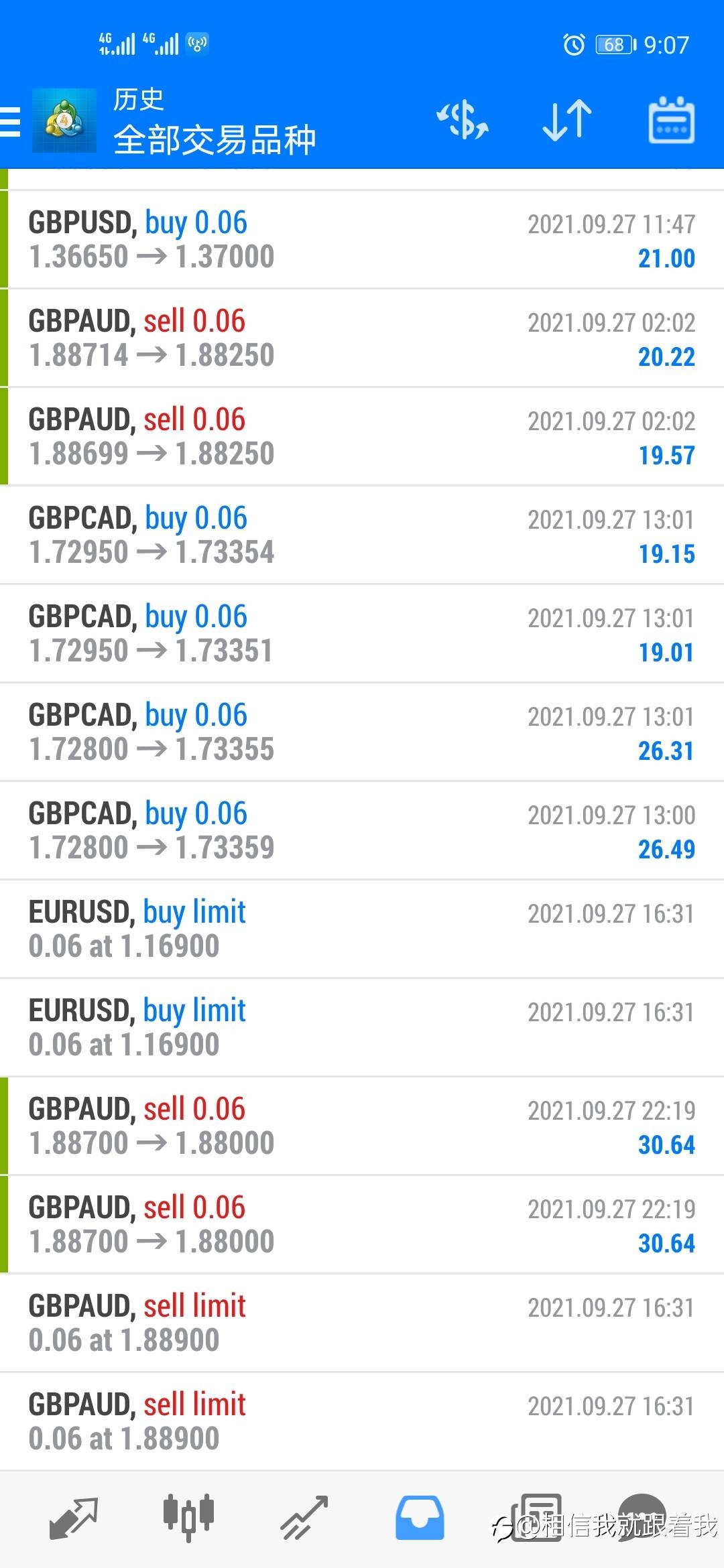
Task: Open GBPUSD buy trade with 21.00 profit
Action: point(362,240)
